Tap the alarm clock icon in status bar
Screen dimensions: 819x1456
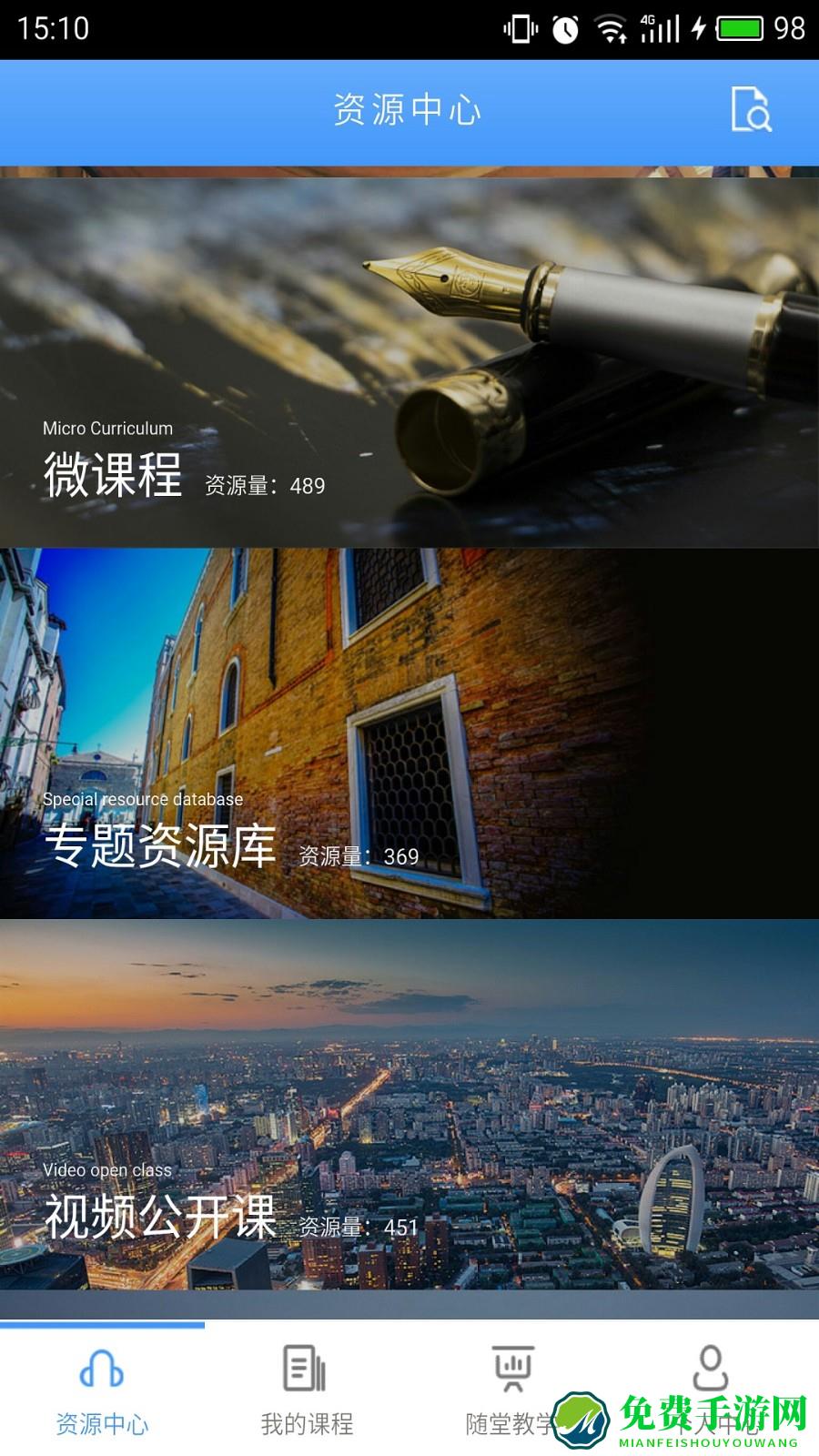[x=564, y=28]
